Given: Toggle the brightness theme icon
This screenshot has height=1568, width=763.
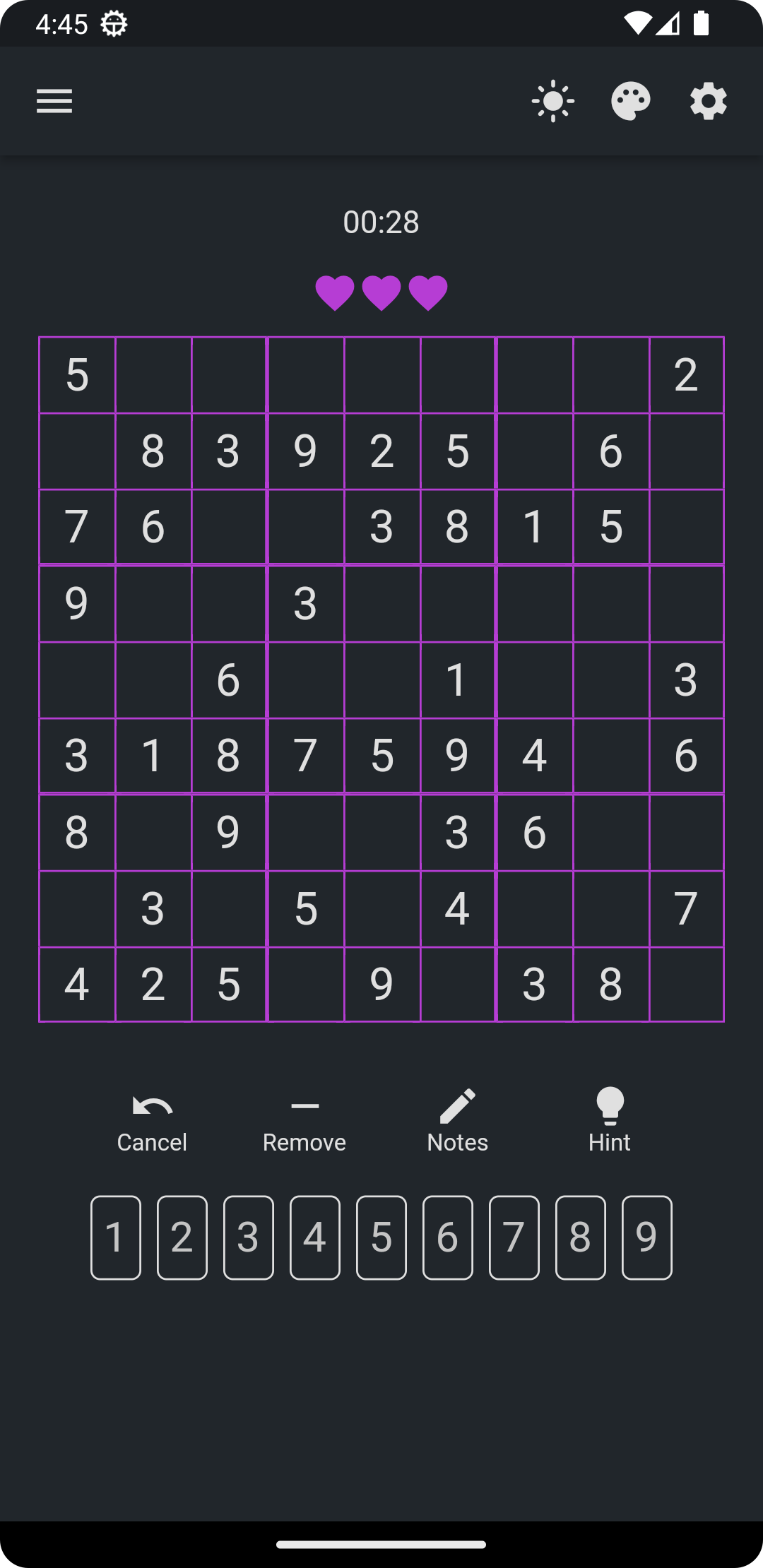Looking at the screenshot, I should pyautogui.click(x=553, y=101).
